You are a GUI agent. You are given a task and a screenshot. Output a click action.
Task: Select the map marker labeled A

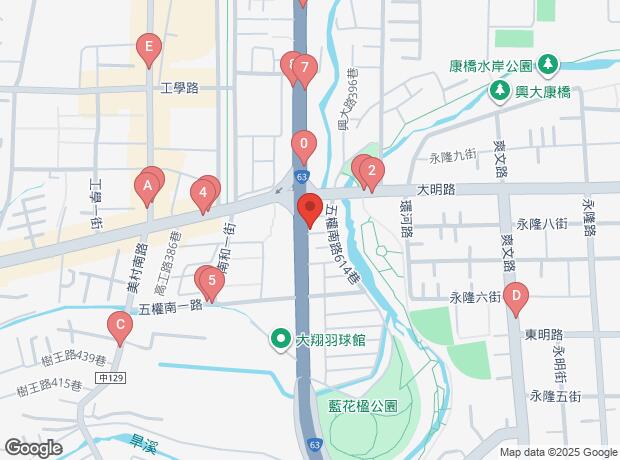tap(147, 185)
